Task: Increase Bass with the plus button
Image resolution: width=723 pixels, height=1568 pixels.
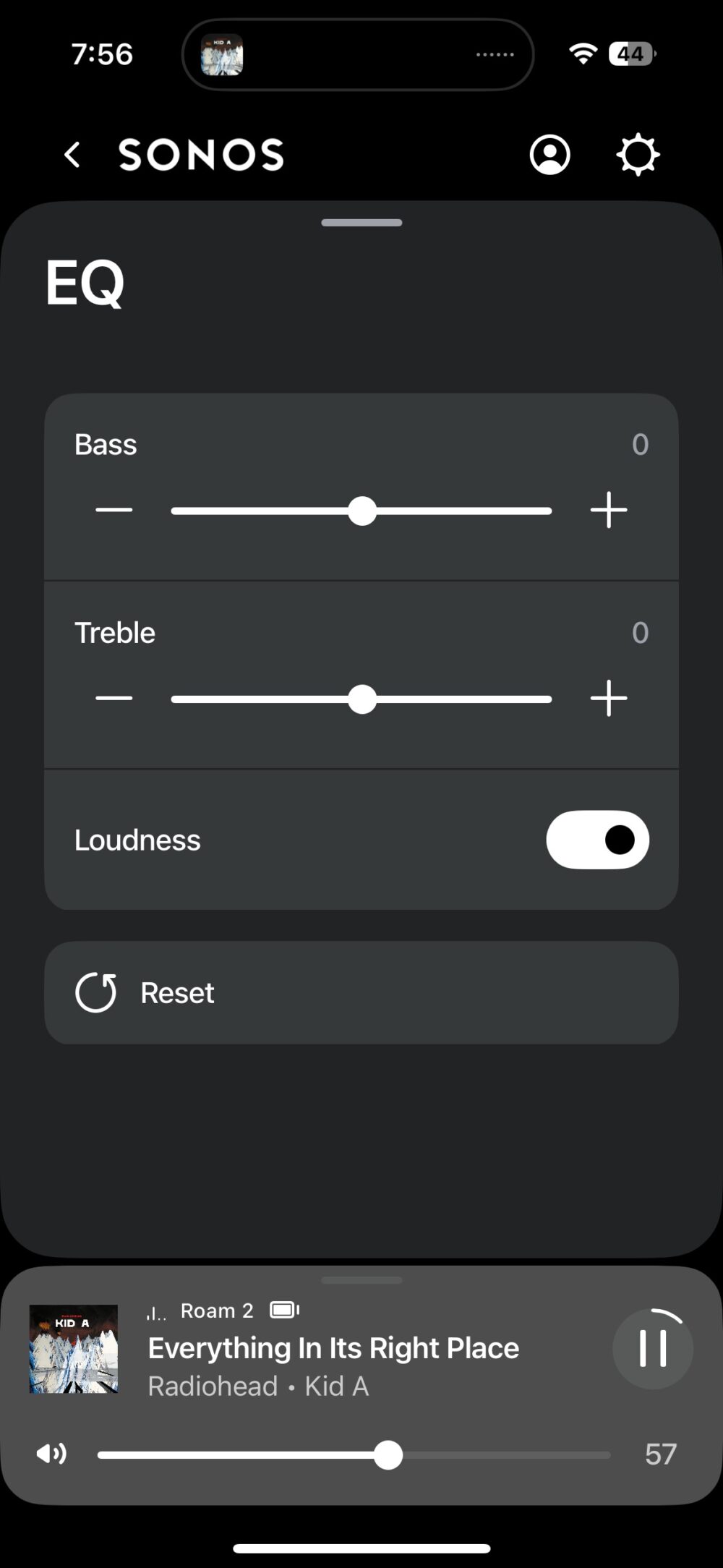Action: (x=609, y=511)
